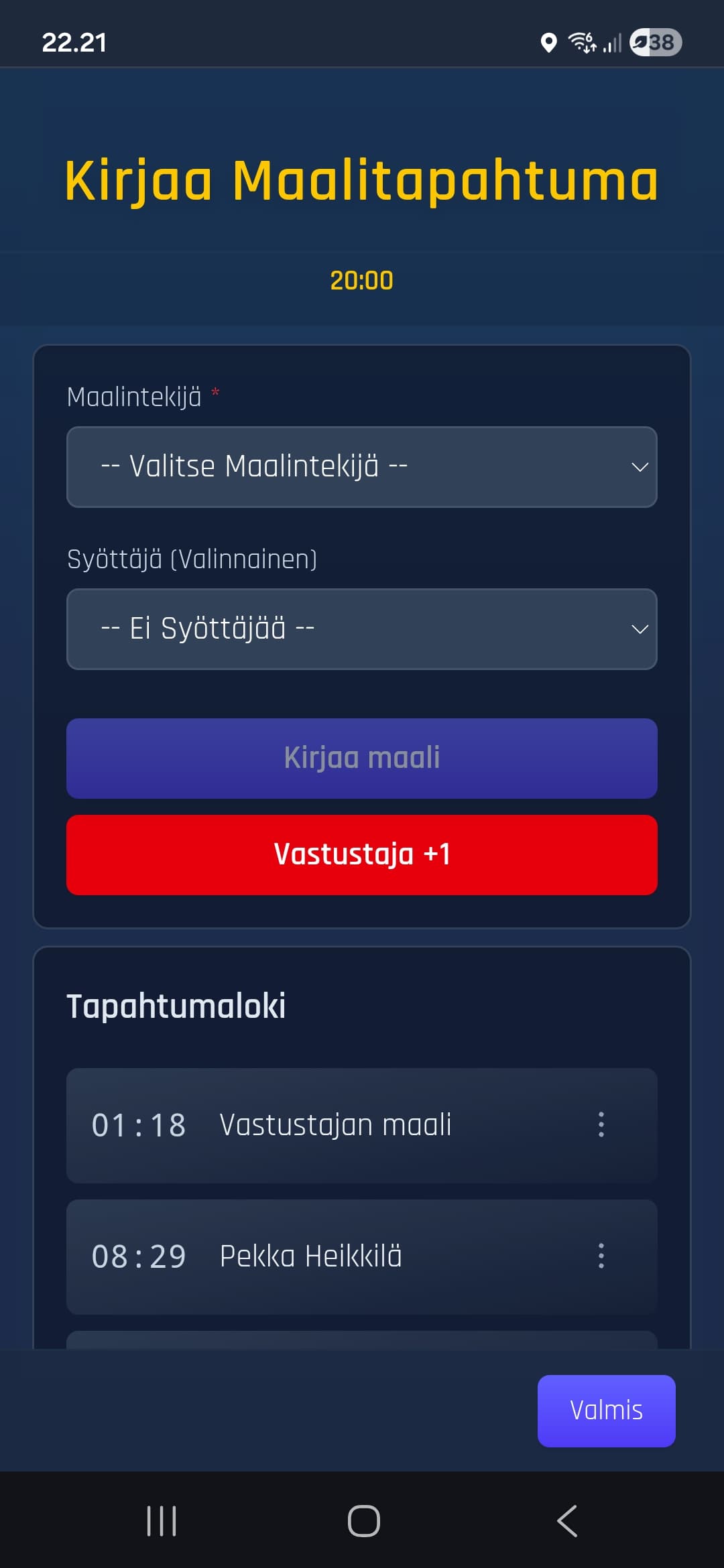
Task: Open the three-dot menu beside Pekka Heikkilä
Action: click(601, 1257)
